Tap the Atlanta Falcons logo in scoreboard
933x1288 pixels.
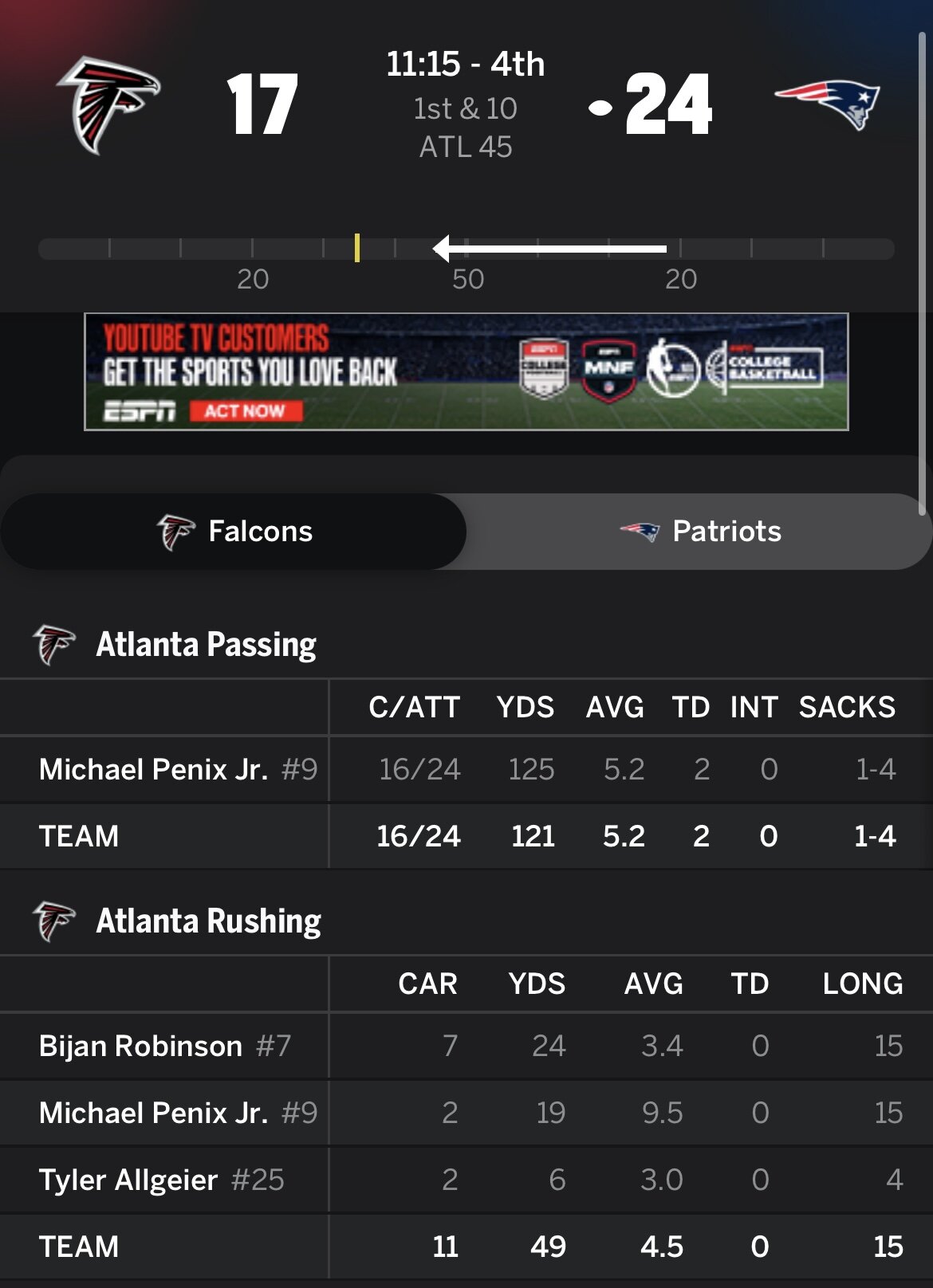[107, 104]
